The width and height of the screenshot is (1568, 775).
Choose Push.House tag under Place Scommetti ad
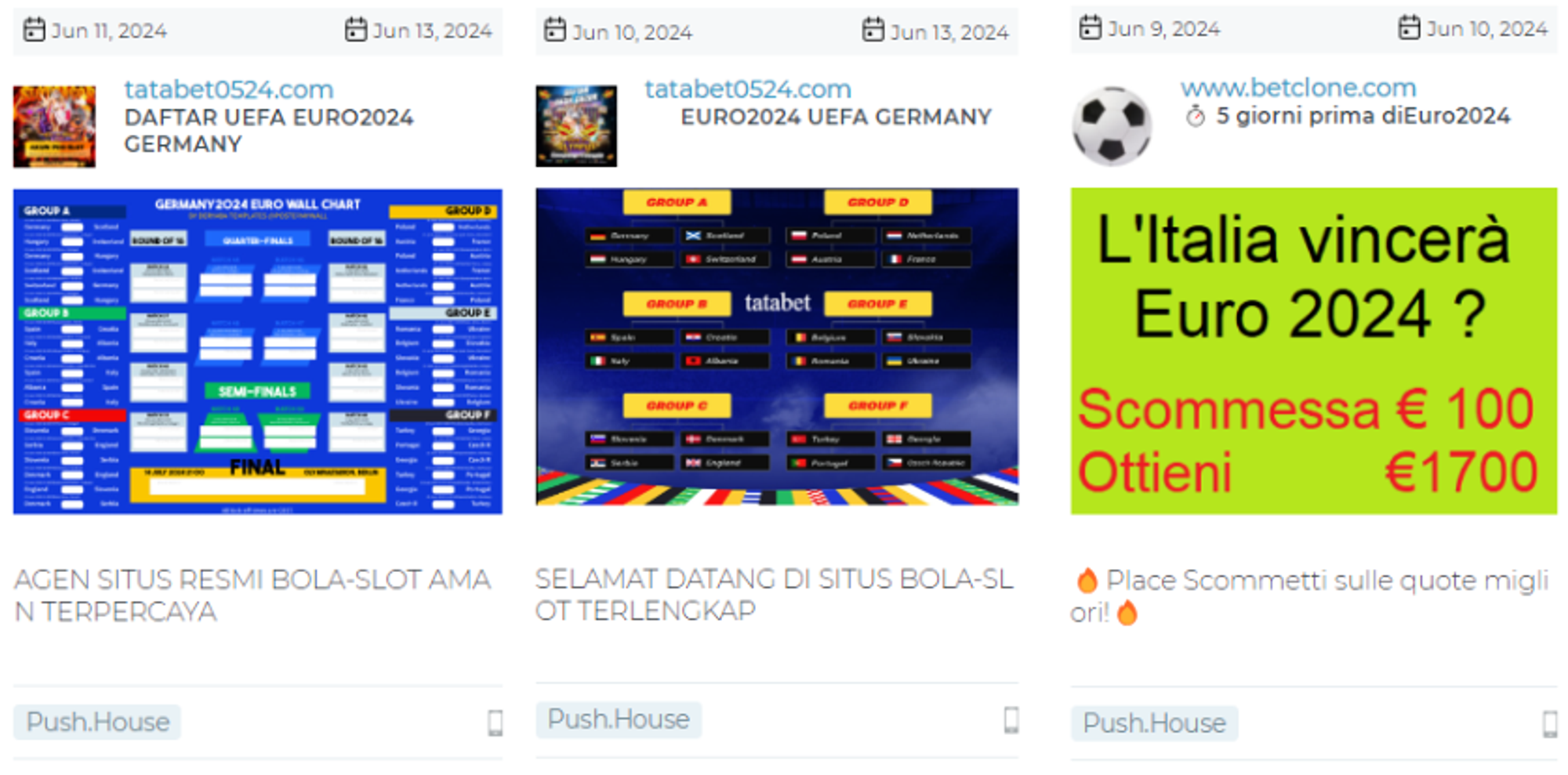click(1153, 722)
